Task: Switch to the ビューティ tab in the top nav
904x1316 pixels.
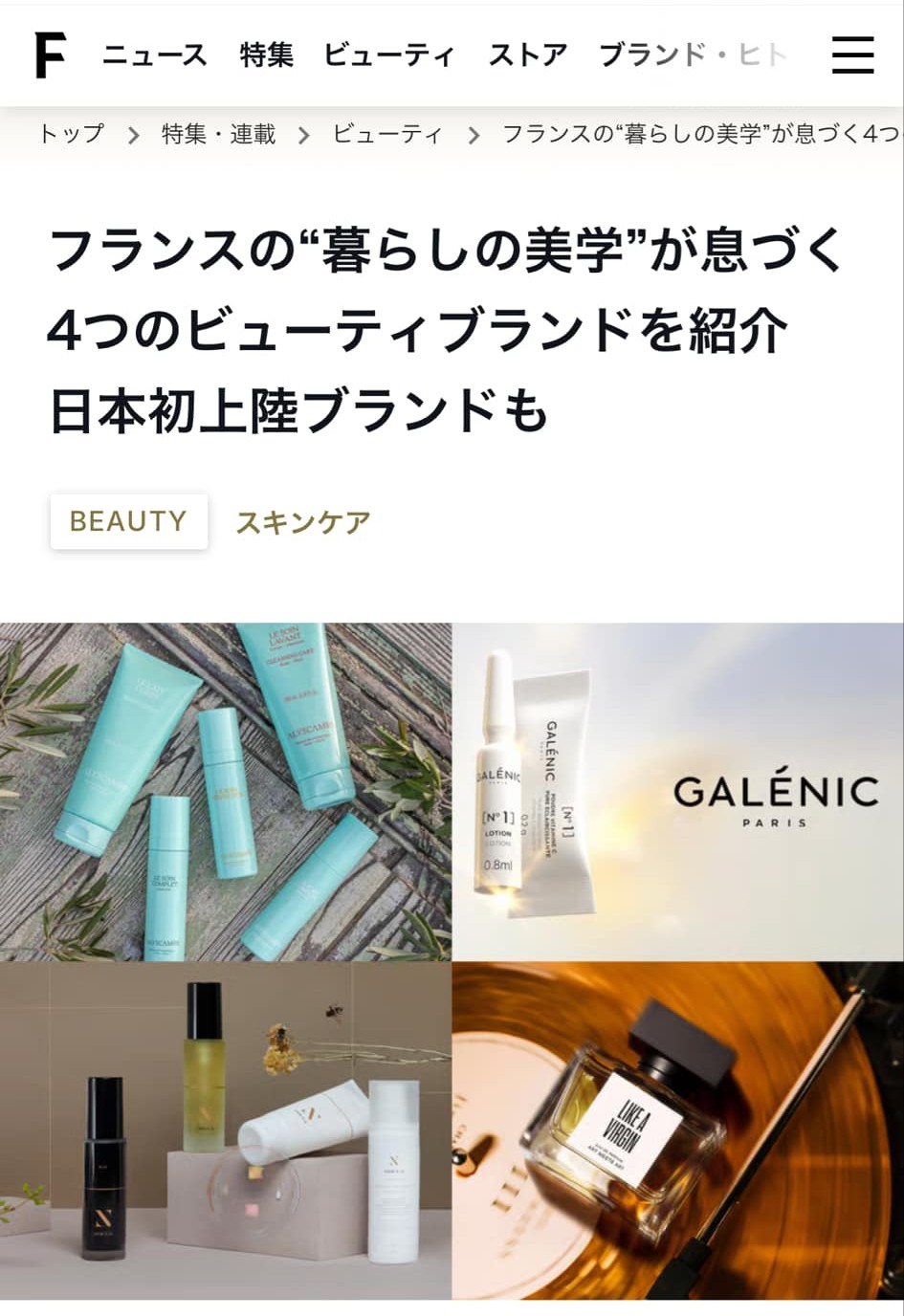Action: click(388, 55)
